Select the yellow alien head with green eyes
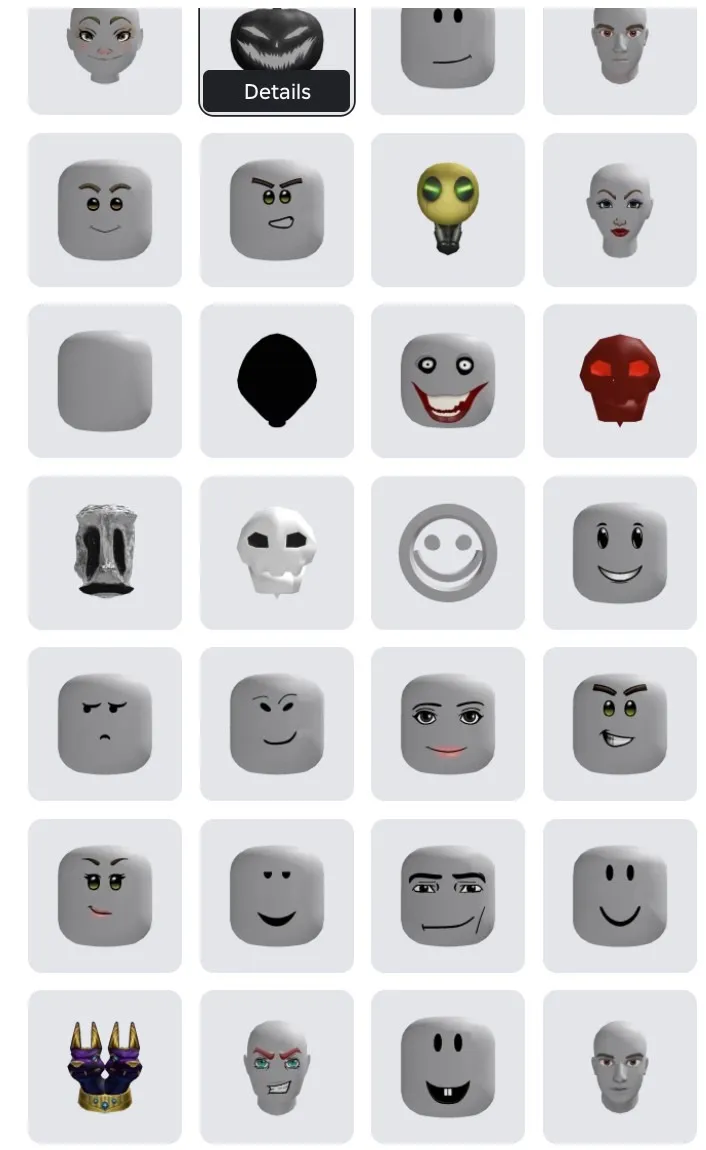706x1150 pixels. point(448,210)
